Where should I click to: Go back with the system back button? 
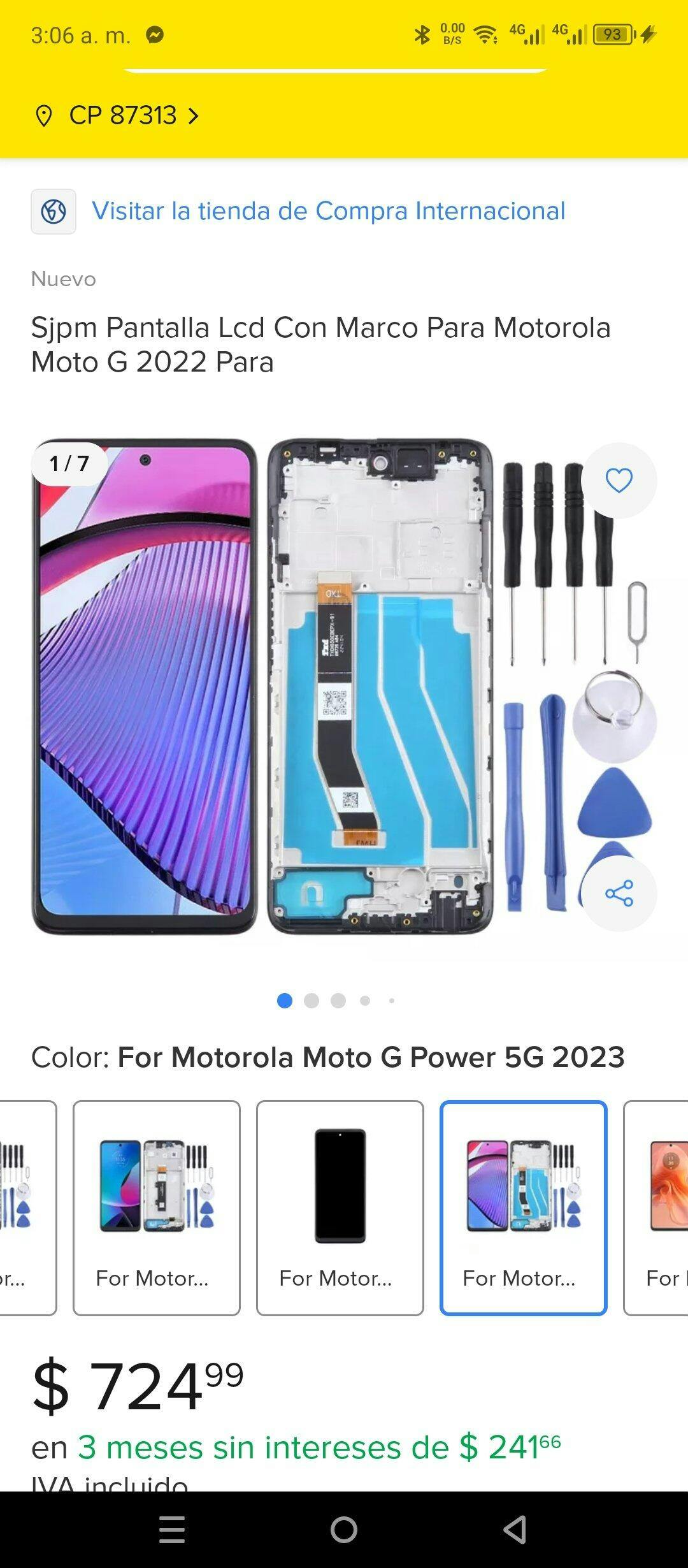click(515, 1529)
